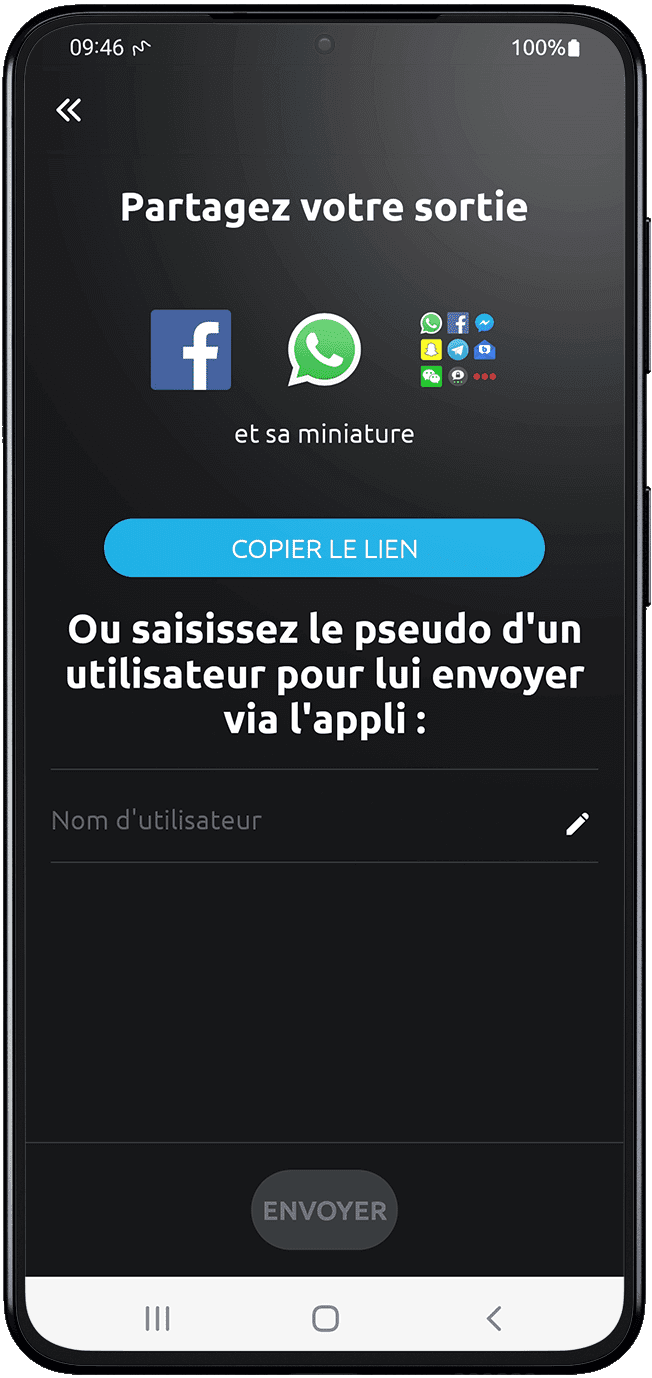This screenshot has height=1378, width=652.
Task: Tap the COPIER LE LIEN button
Action: (x=324, y=548)
